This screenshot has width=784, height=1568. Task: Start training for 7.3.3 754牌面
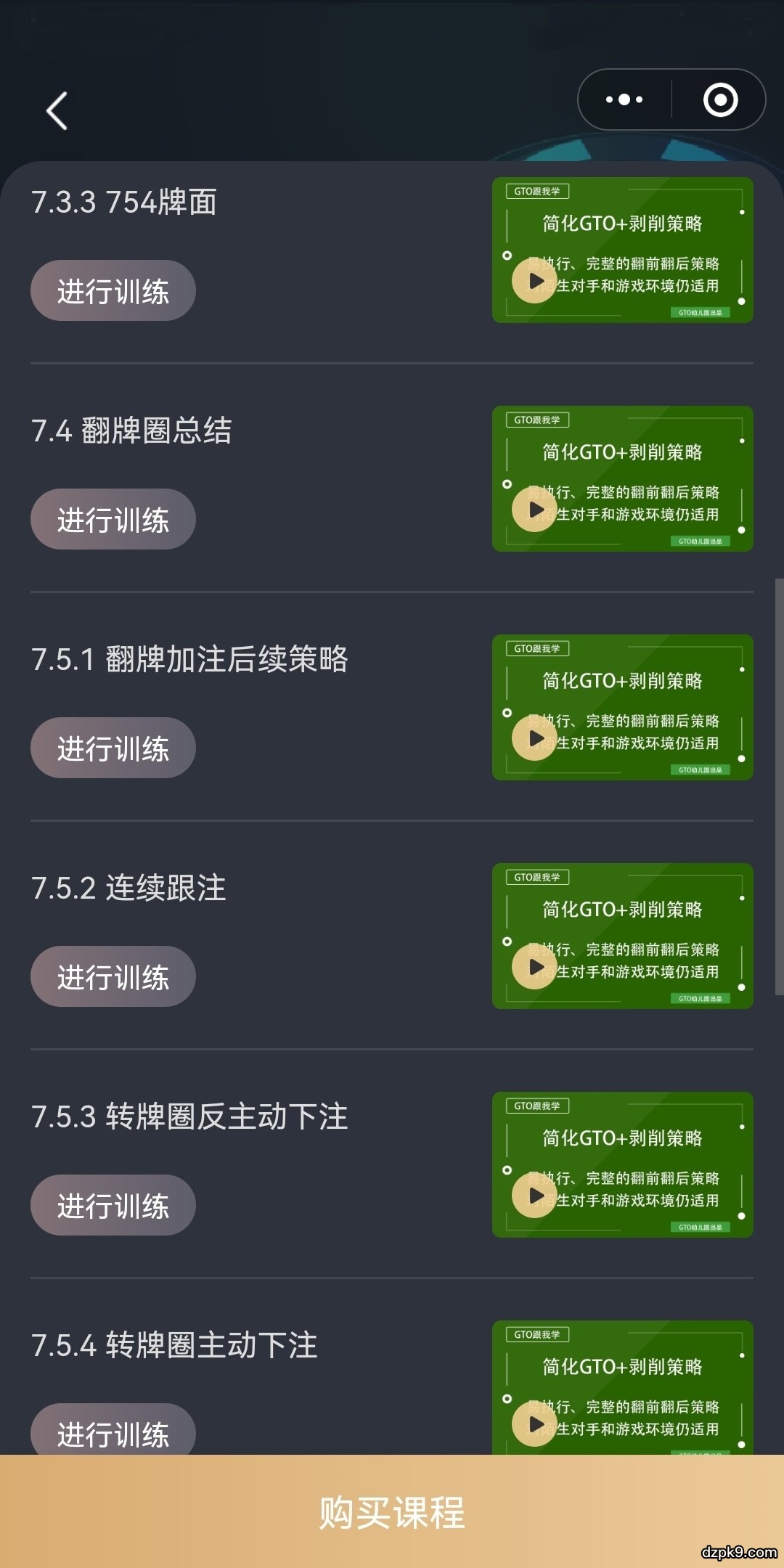point(113,290)
